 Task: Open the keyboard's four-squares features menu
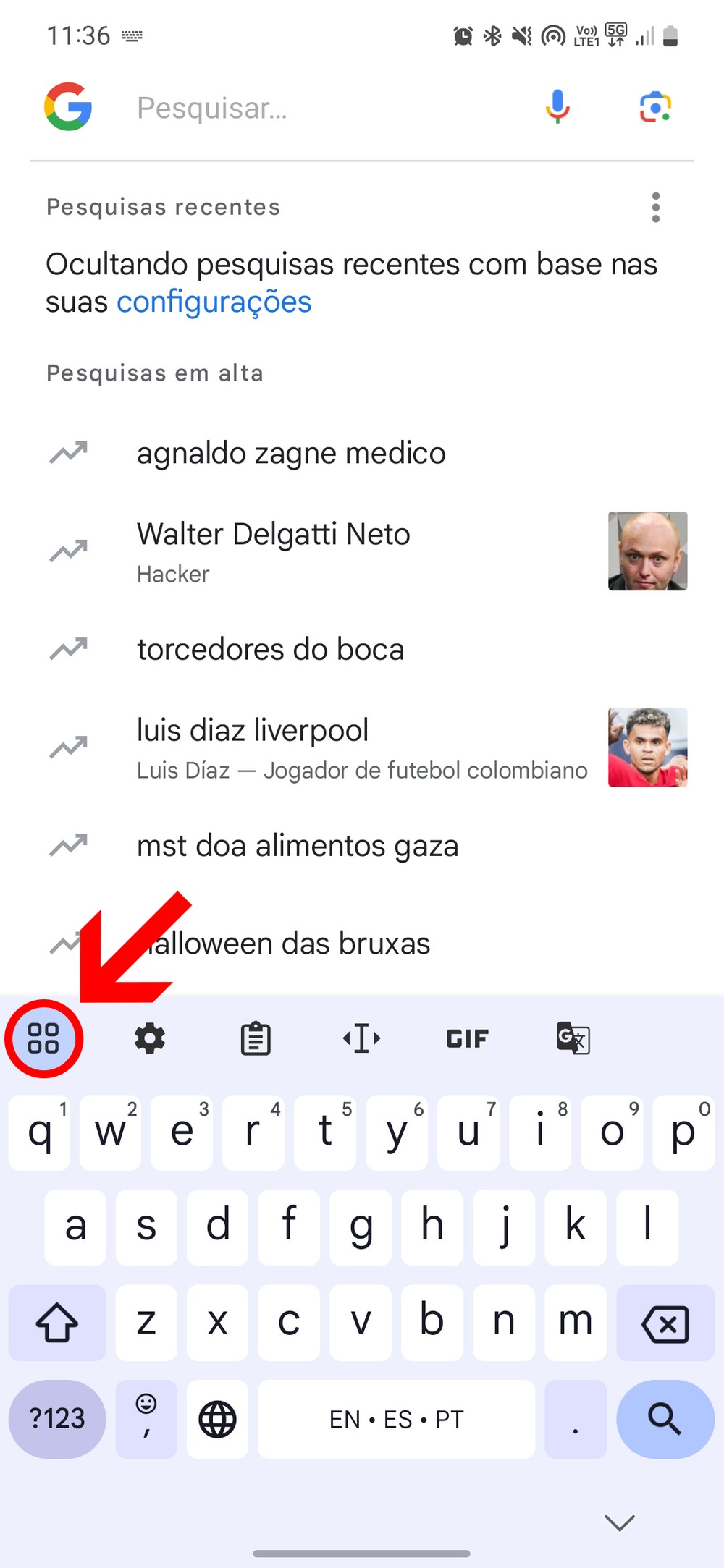tap(43, 1038)
